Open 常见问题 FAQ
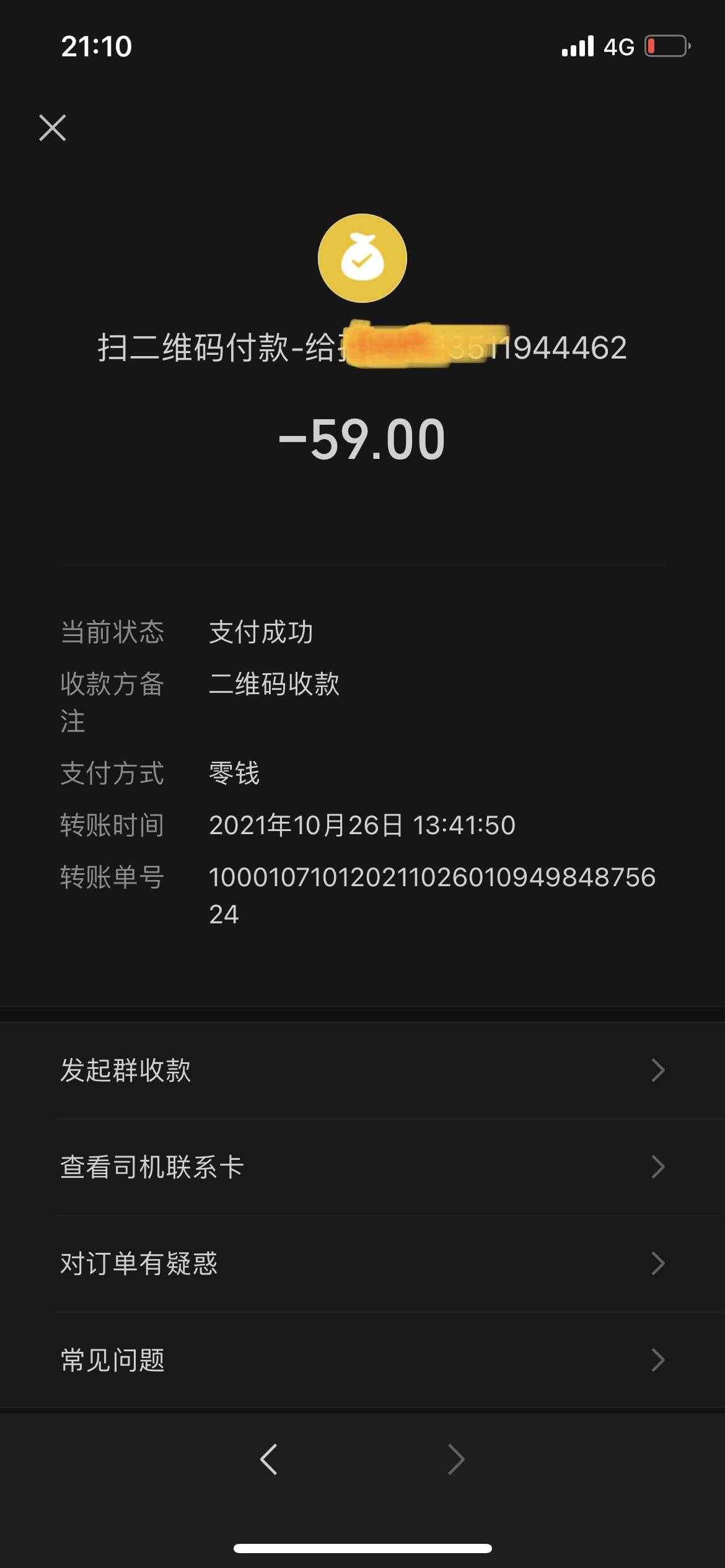Image resolution: width=725 pixels, height=1568 pixels. pyautogui.click(x=362, y=1360)
